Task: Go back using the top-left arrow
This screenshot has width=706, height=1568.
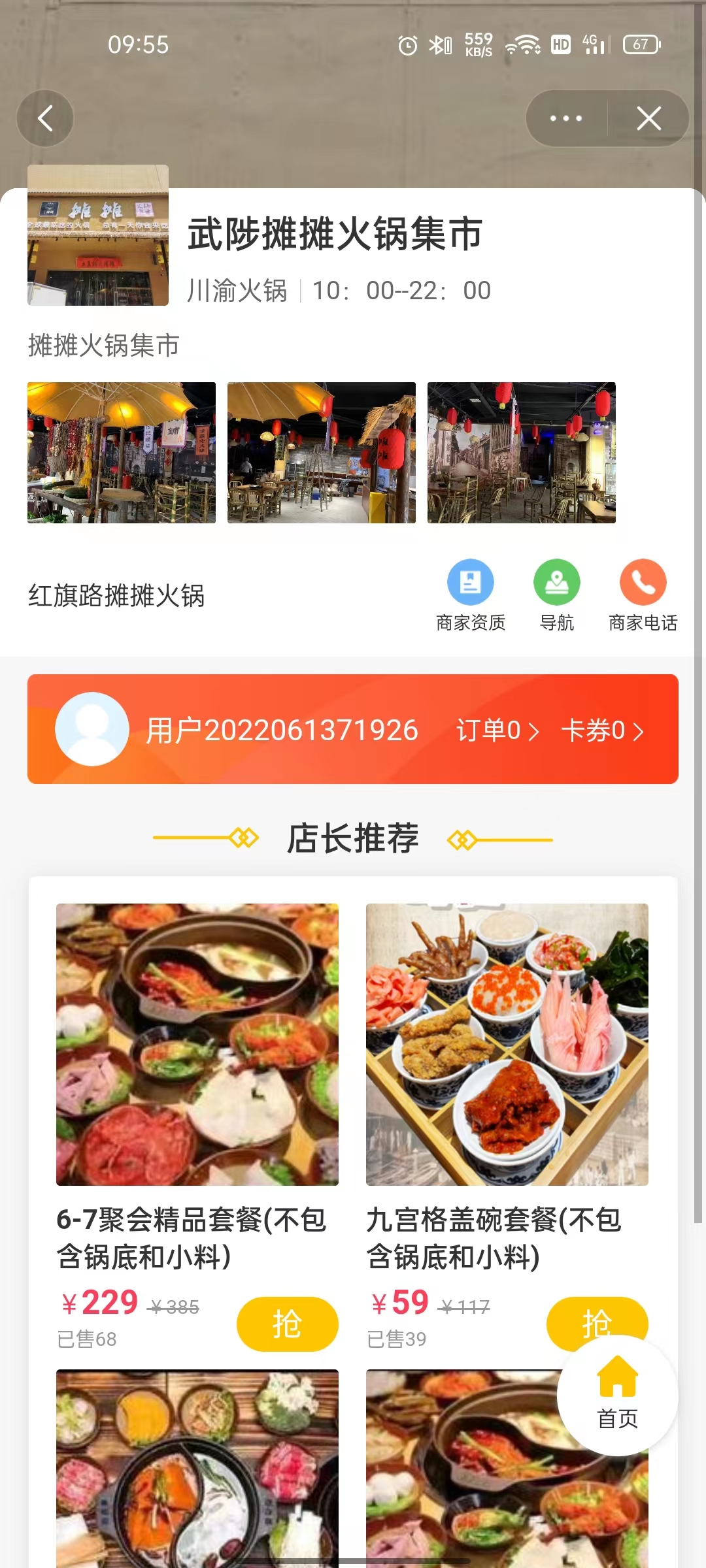Action: coord(45,118)
